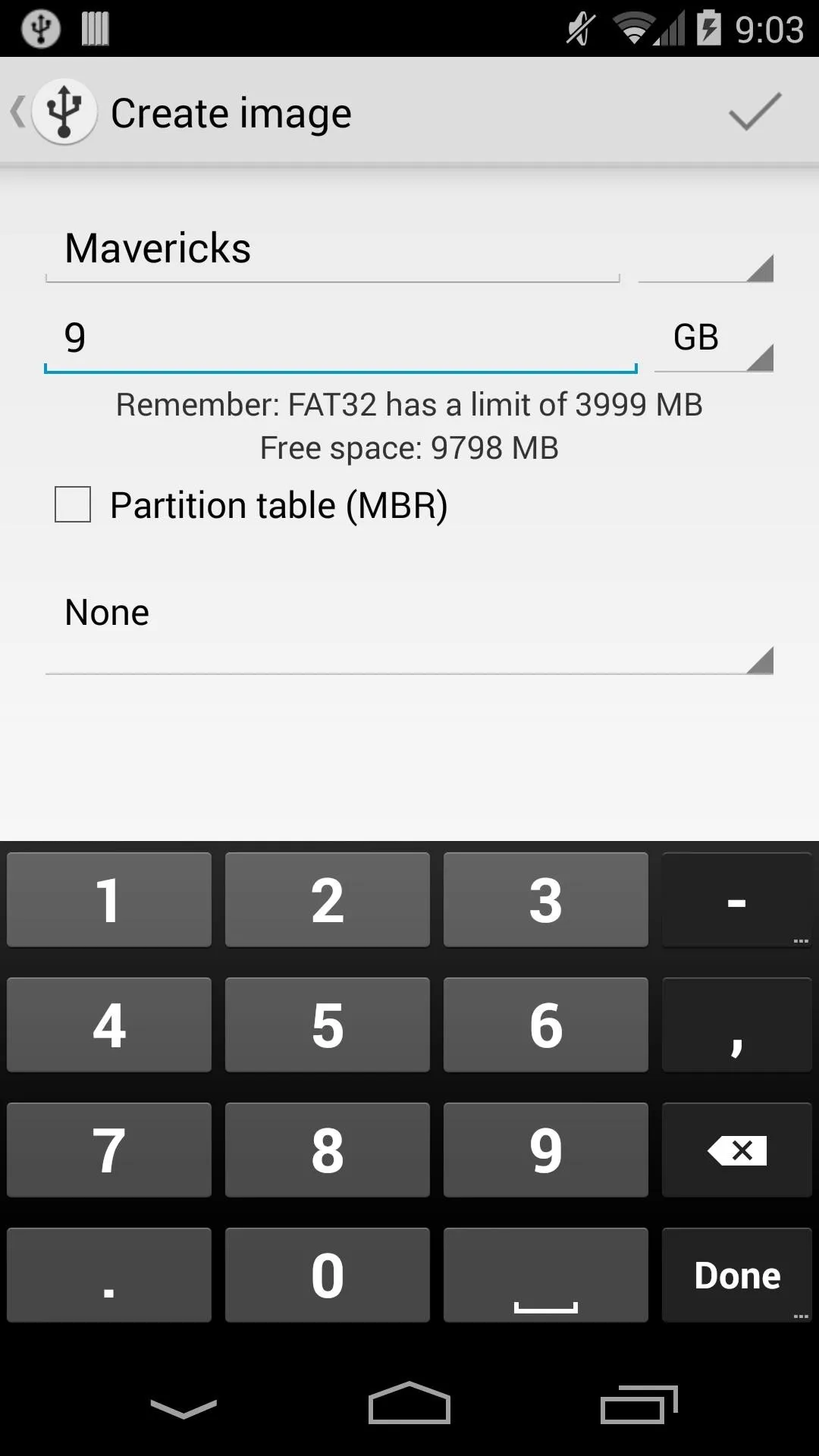
Task: Confirm image creation with the checkmark
Action: coord(755,112)
